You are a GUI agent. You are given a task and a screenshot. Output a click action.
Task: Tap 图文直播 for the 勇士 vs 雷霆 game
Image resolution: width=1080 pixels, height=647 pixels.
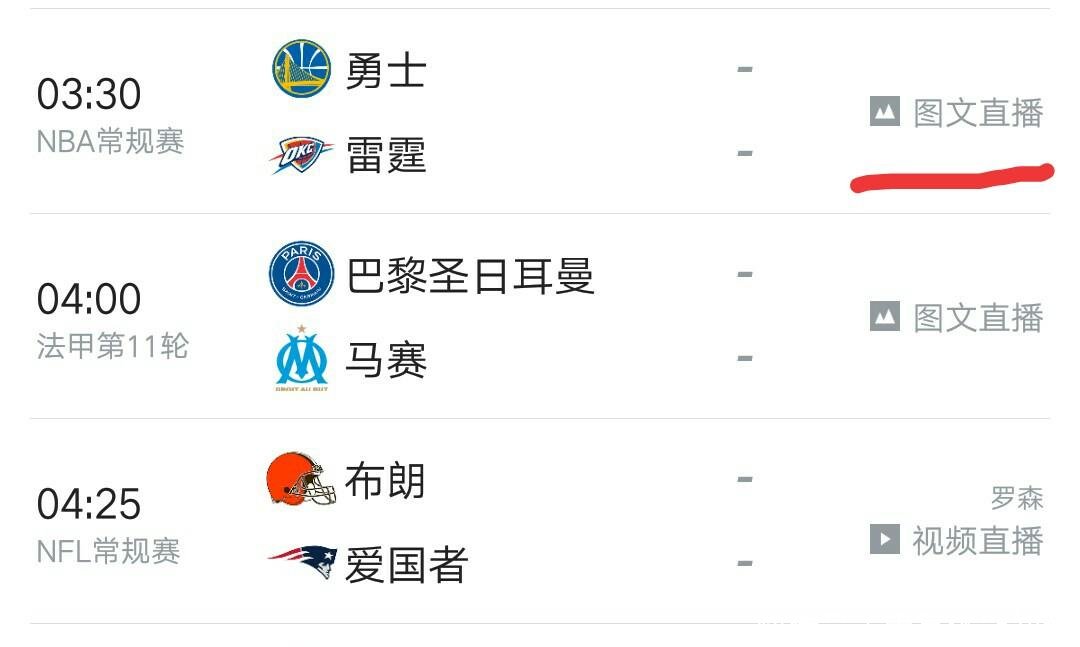tap(957, 113)
